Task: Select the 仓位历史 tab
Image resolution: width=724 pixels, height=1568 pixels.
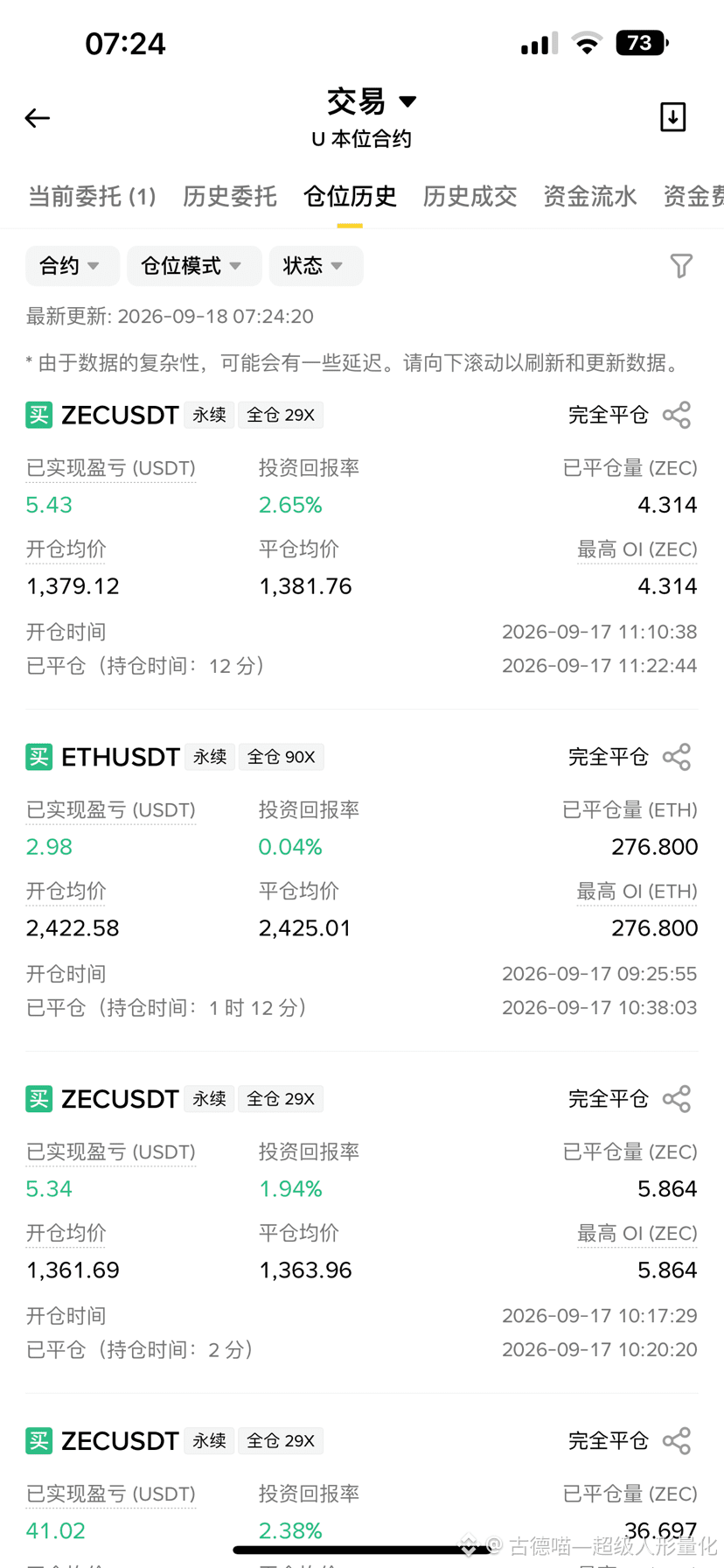Action: click(350, 196)
